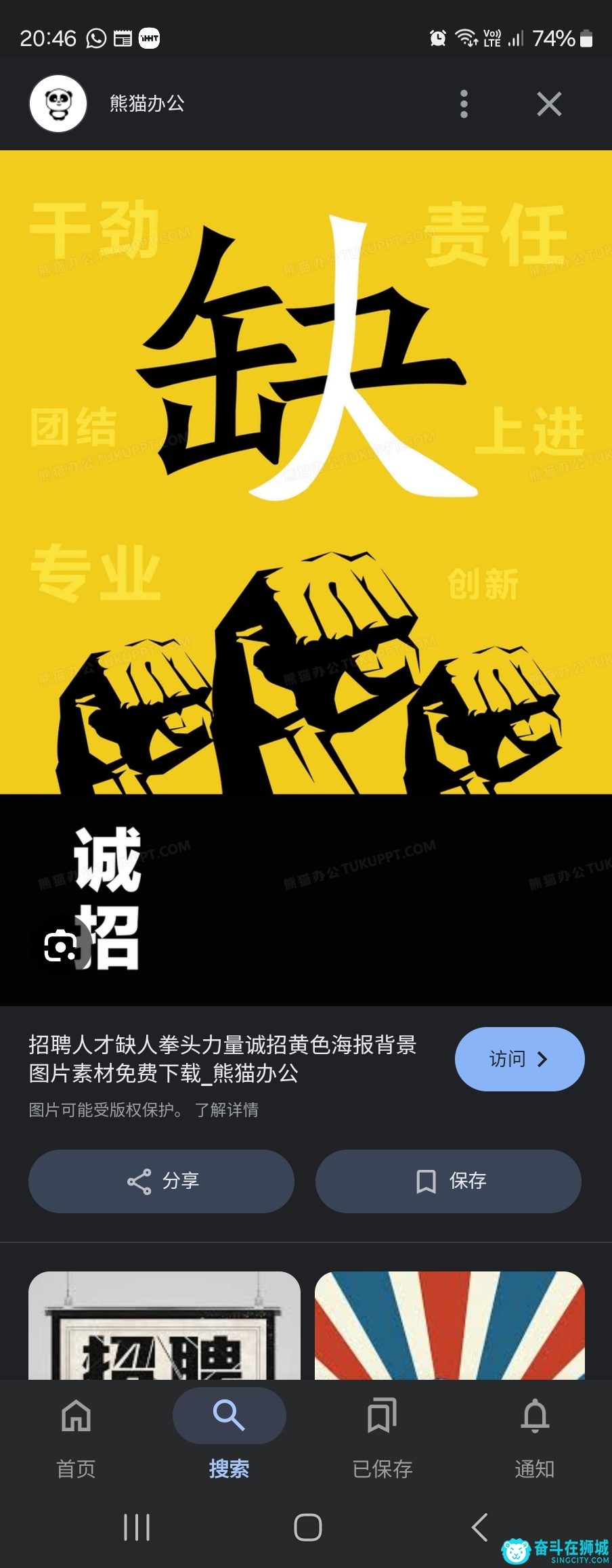Open the three-dot overflow menu
This screenshot has height=1568, width=612.
[464, 104]
